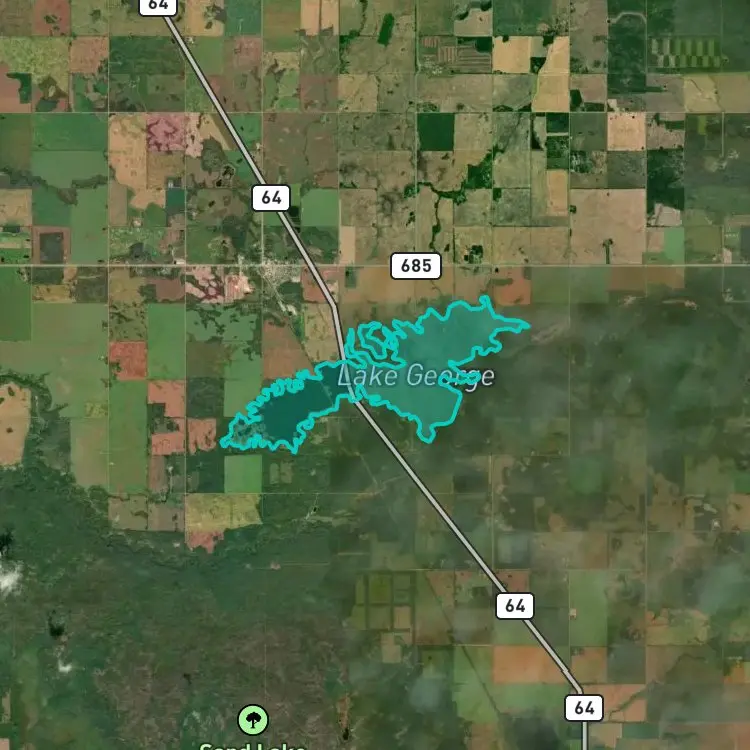Open the Sand Lake park marker
This screenshot has width=750, height=750.
pyautogui.click(x=253, y=719)
